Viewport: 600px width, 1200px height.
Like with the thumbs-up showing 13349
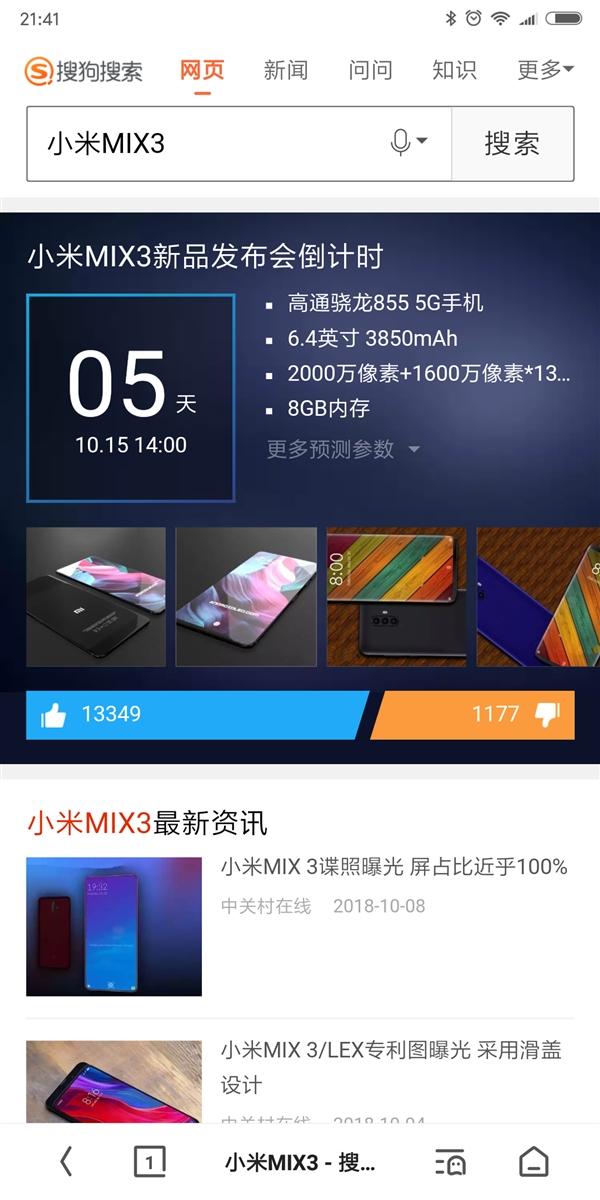tap(197, 714)
